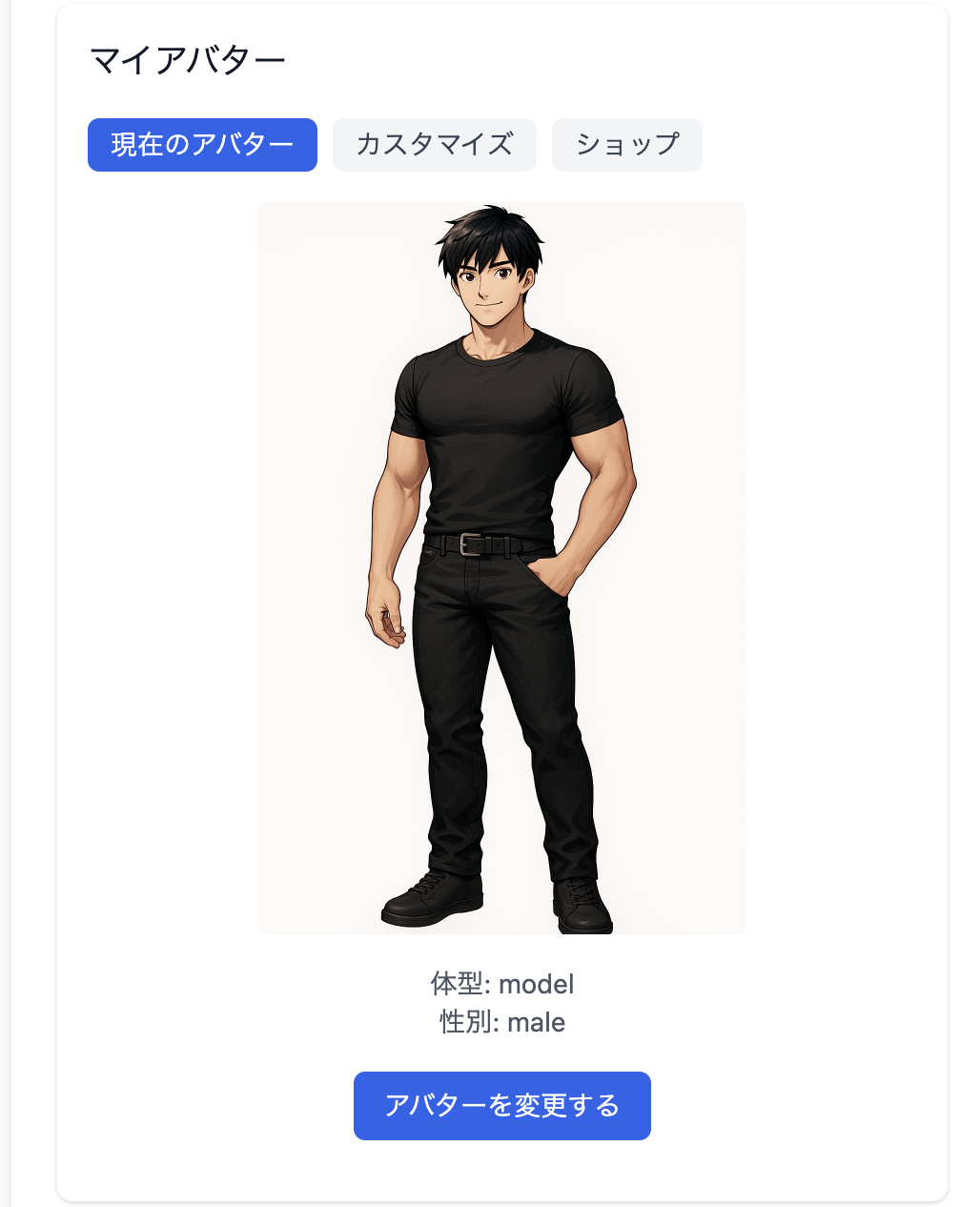
Task: Switch to the カスタマイズ tab
Action: tap(434, 145)
